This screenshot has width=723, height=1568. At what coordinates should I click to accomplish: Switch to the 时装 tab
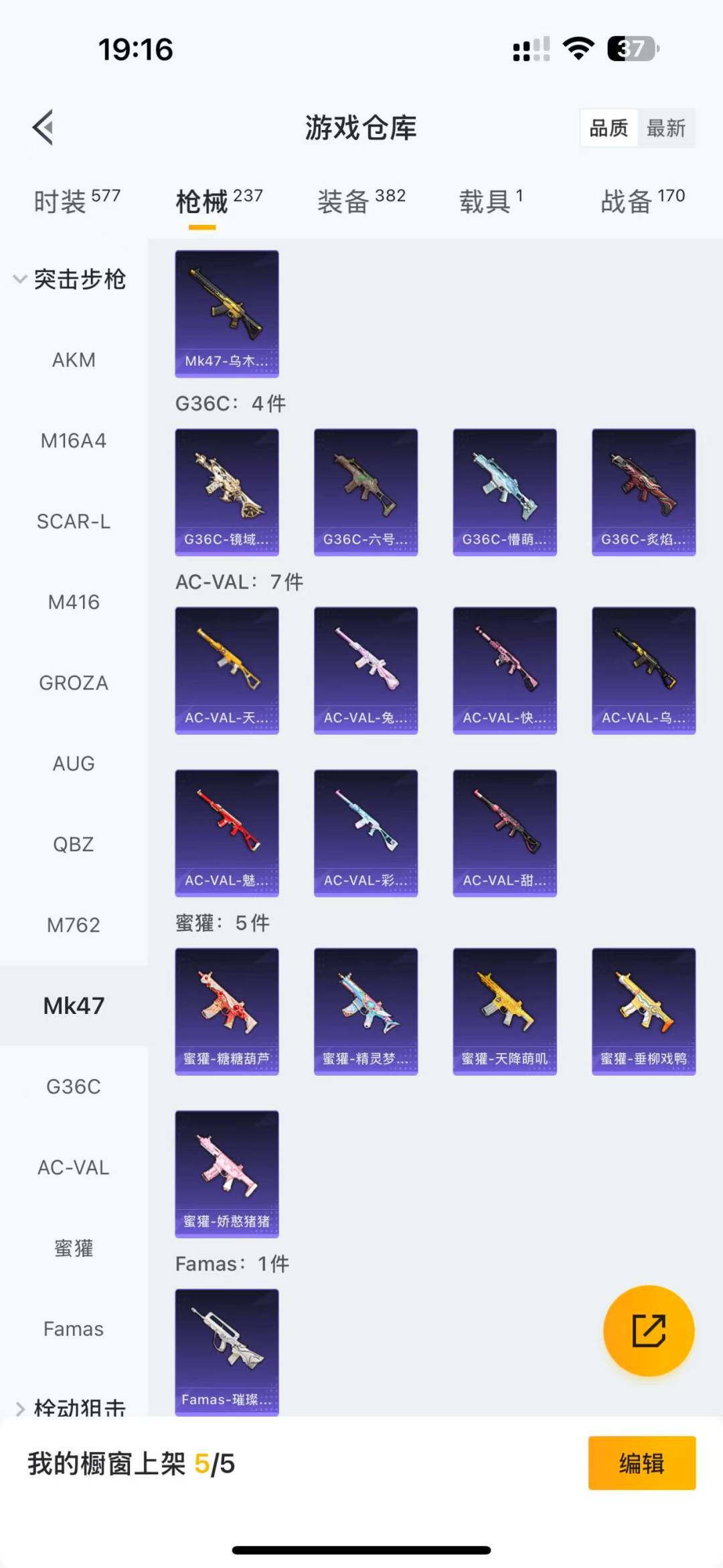(77, 201)
